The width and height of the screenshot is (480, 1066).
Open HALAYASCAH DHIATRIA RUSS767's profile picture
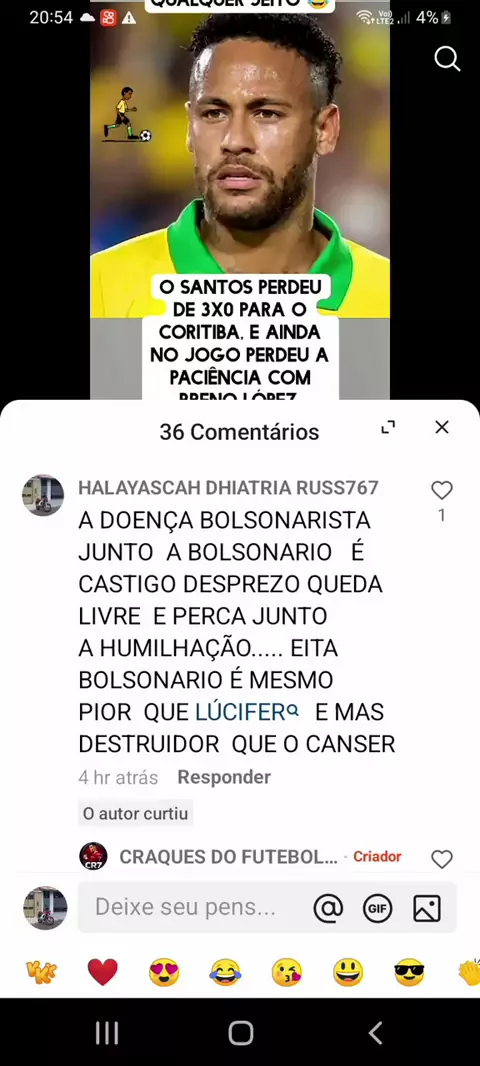[43, 495]
